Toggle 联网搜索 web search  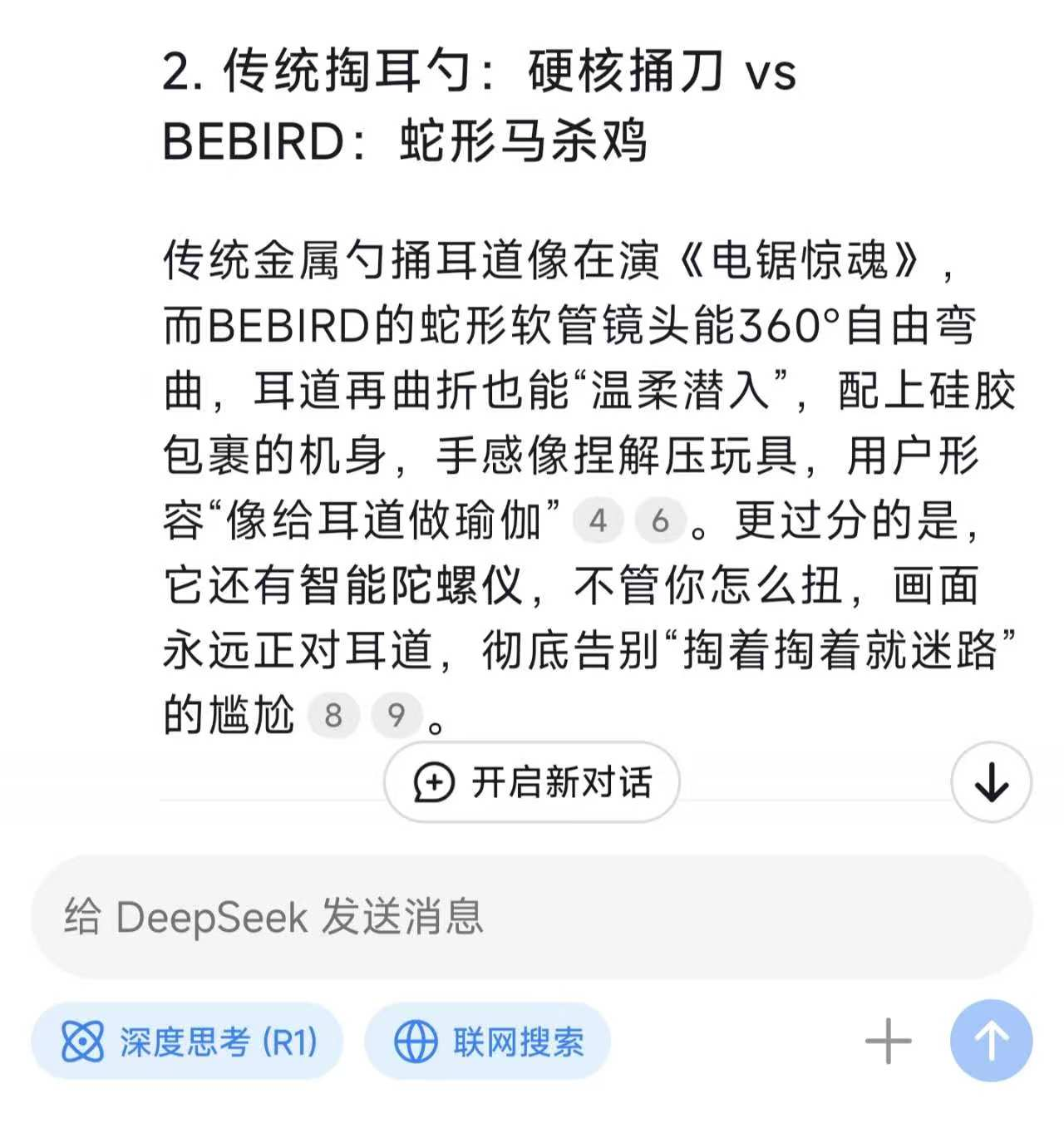(488, 1041)
